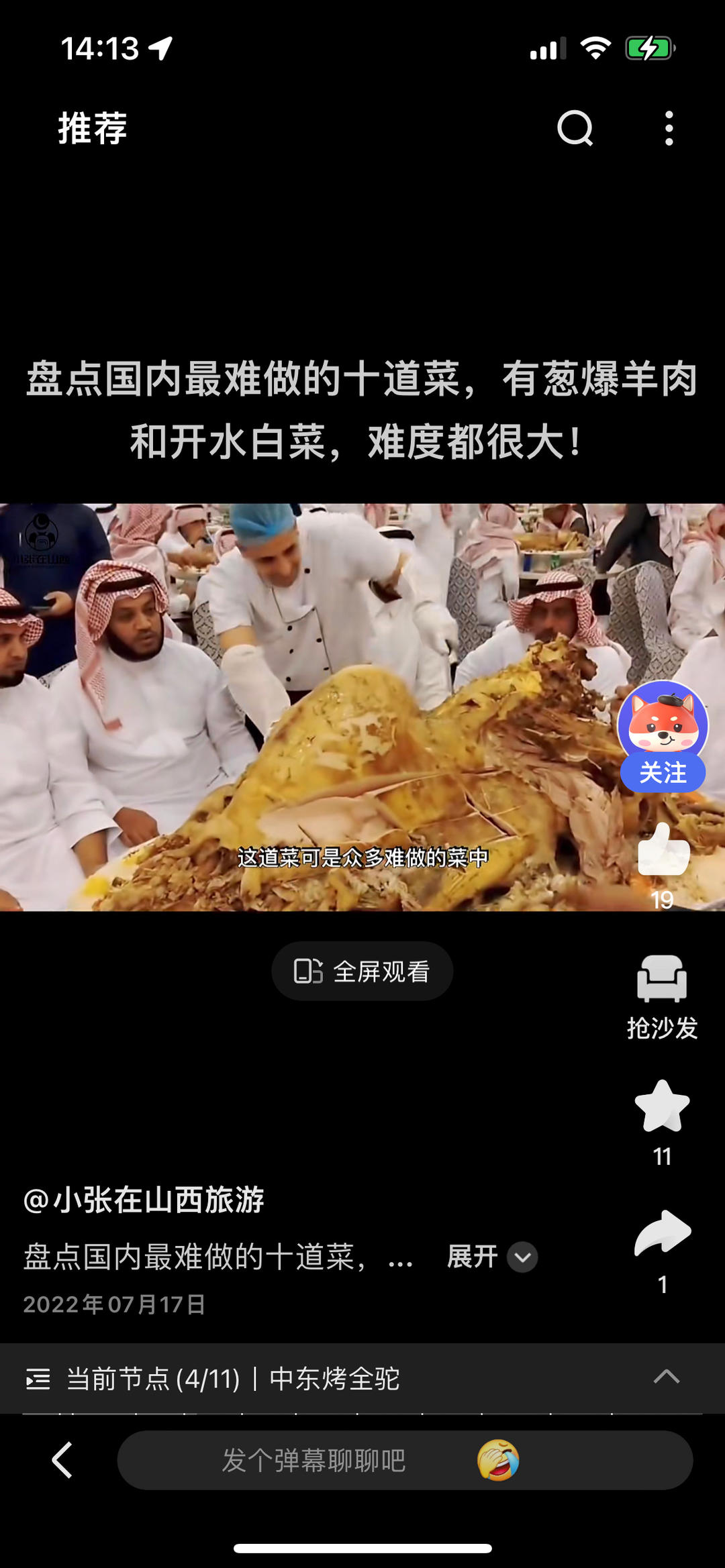Go back with the left arrow
The width and height of the screenshot is (725, 1568).
click(x=62, y=1460)
